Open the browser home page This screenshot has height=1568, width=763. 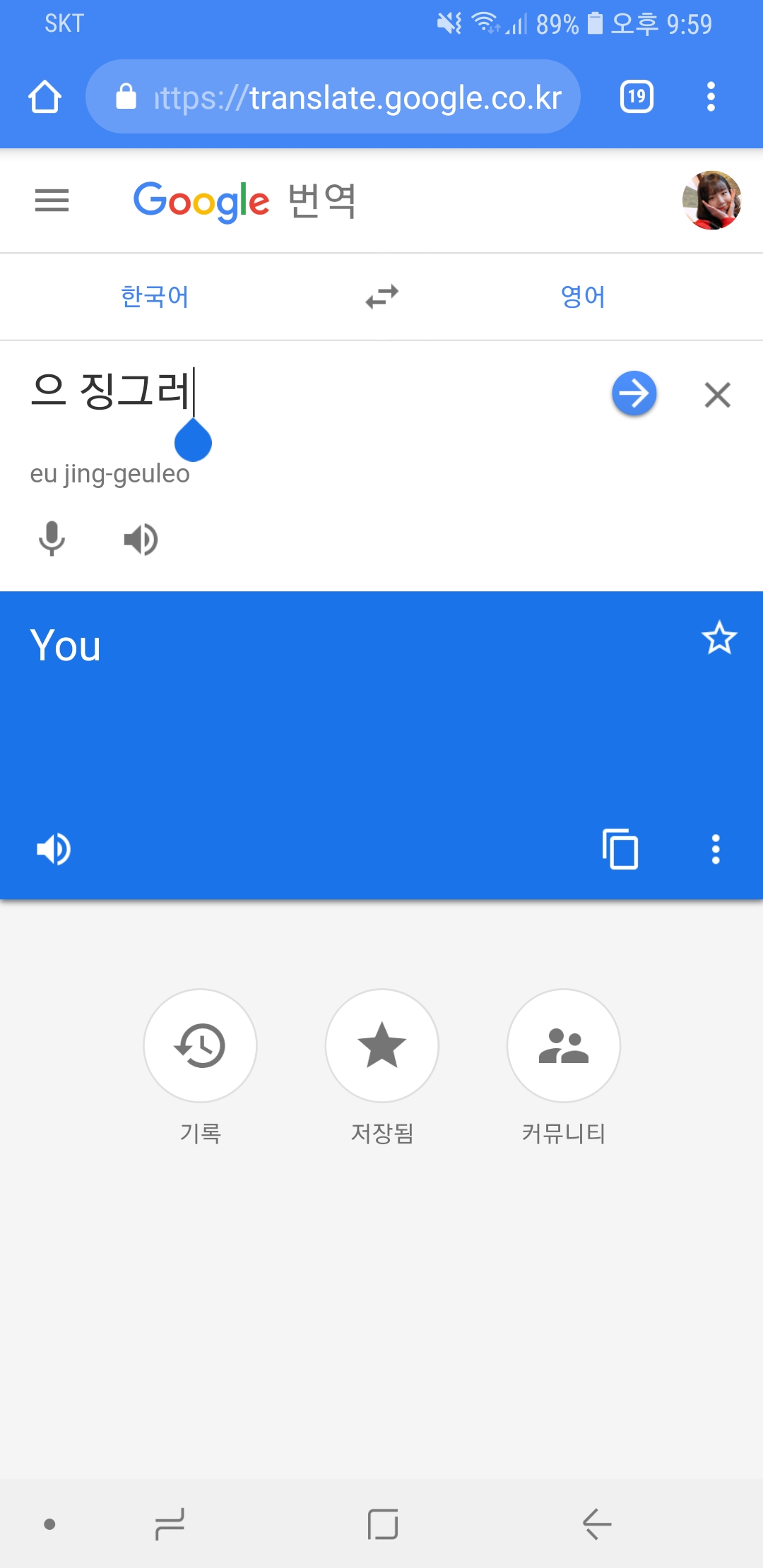point(45,97)
